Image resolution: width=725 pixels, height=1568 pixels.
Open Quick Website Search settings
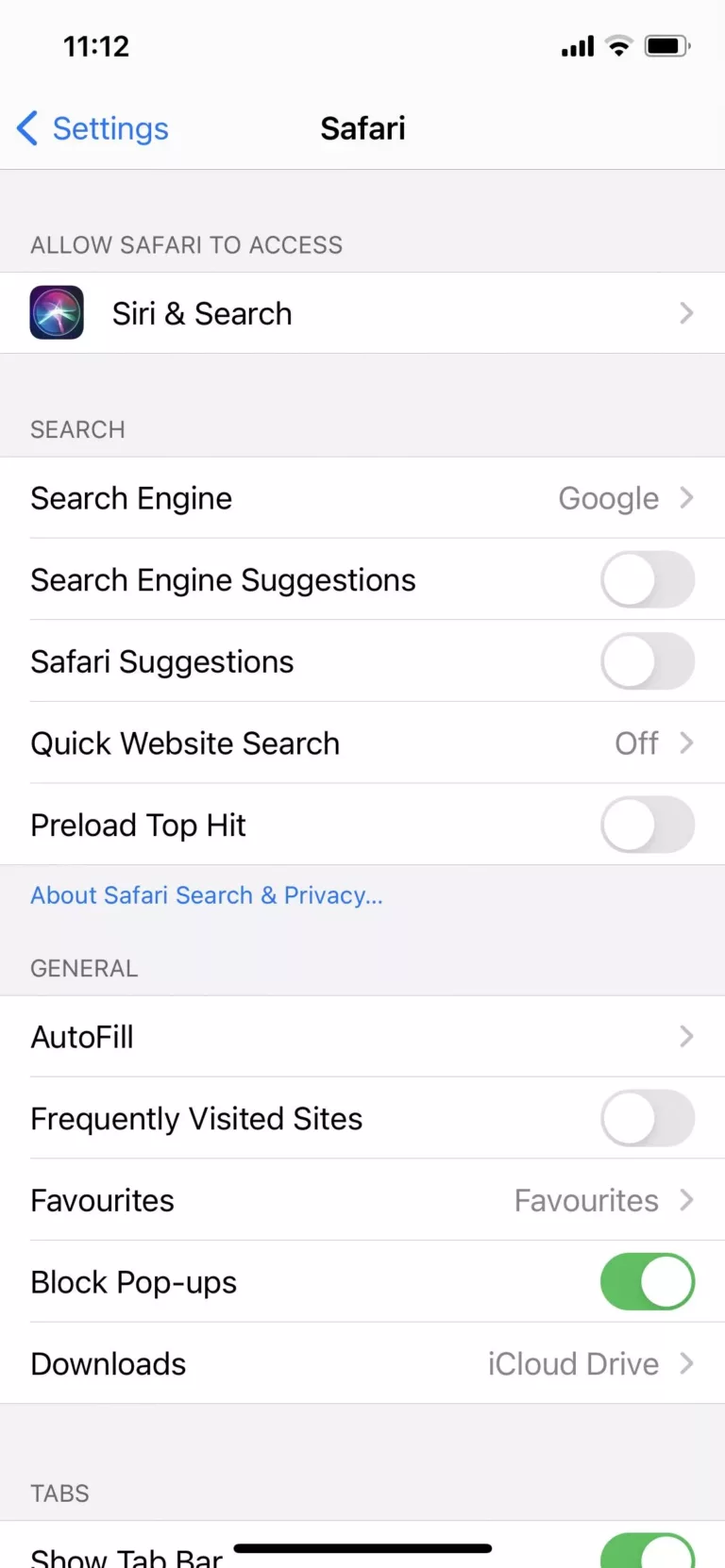coord(362,743)
